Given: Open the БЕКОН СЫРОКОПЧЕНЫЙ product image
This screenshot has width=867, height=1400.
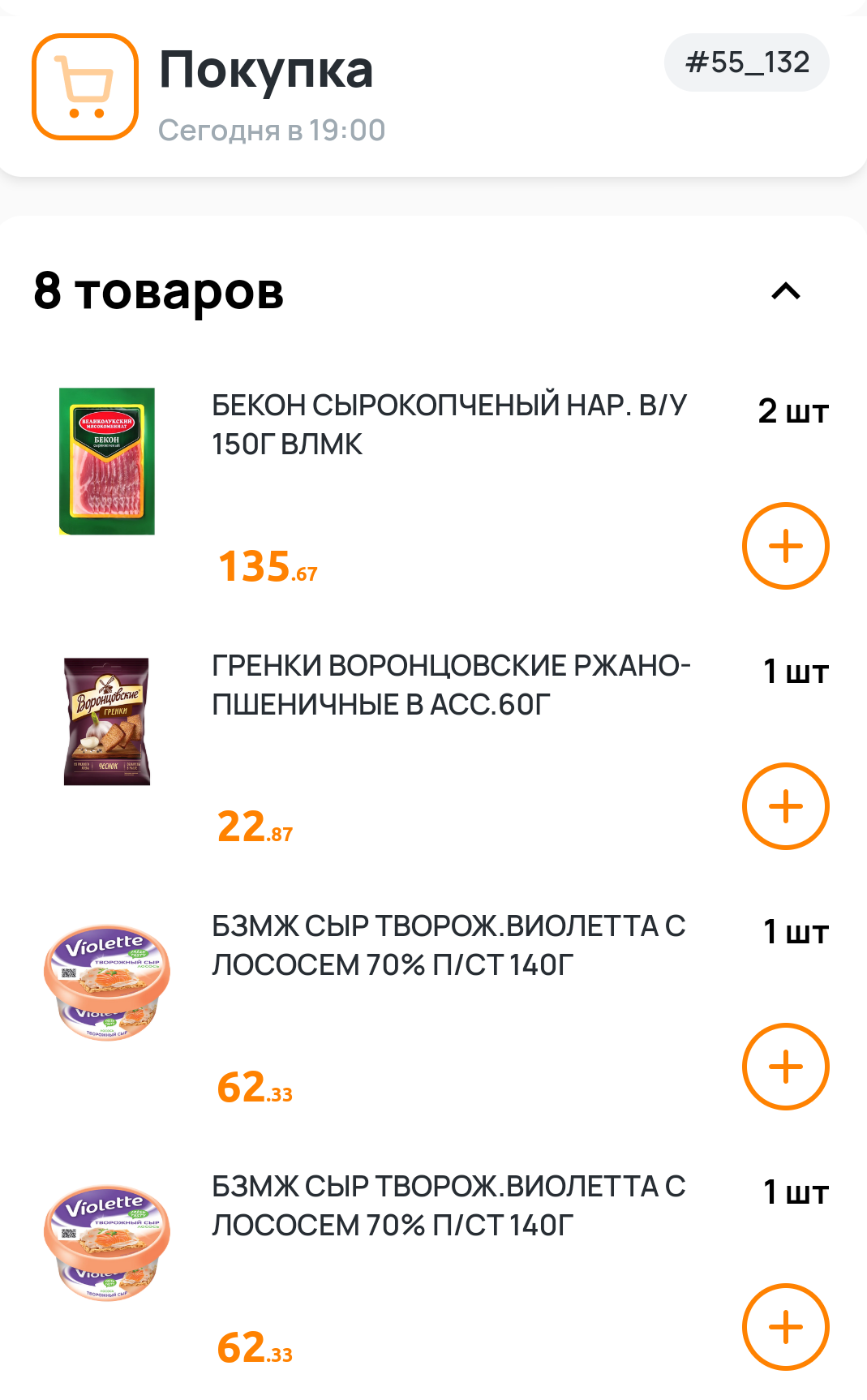Looking at the screenshot, I should 107,461.
